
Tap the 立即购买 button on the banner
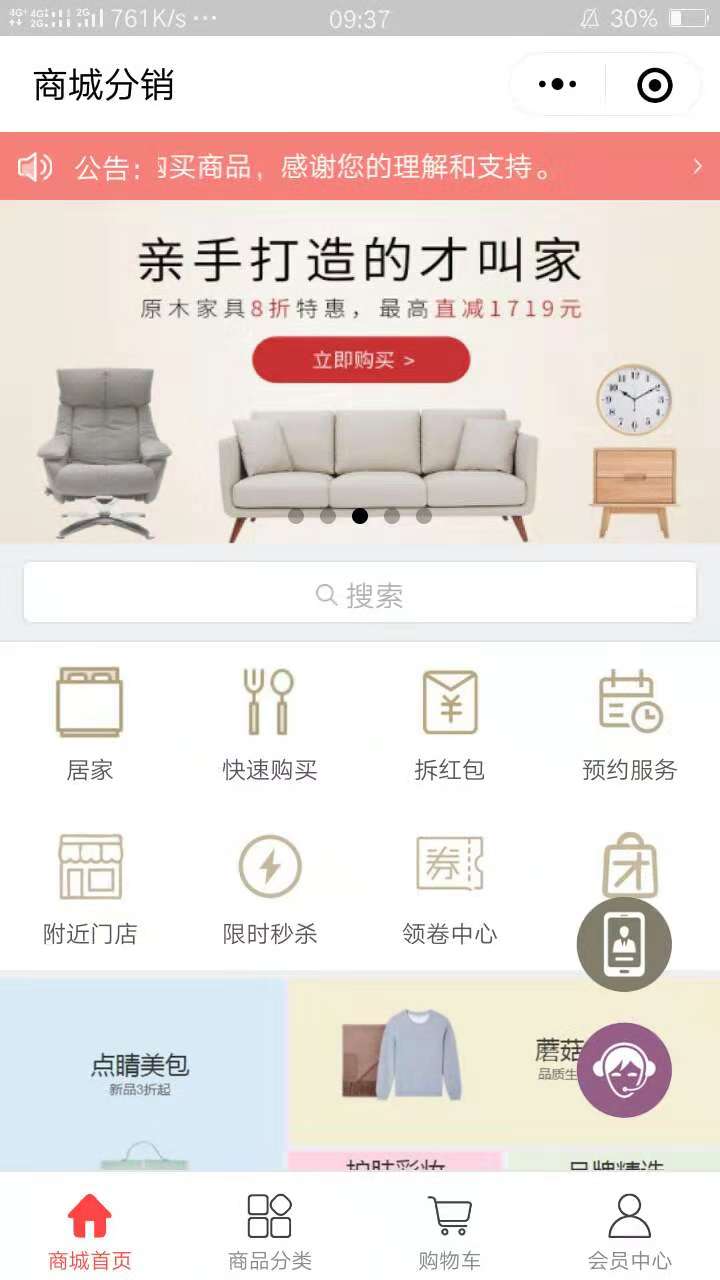point(361,360)
